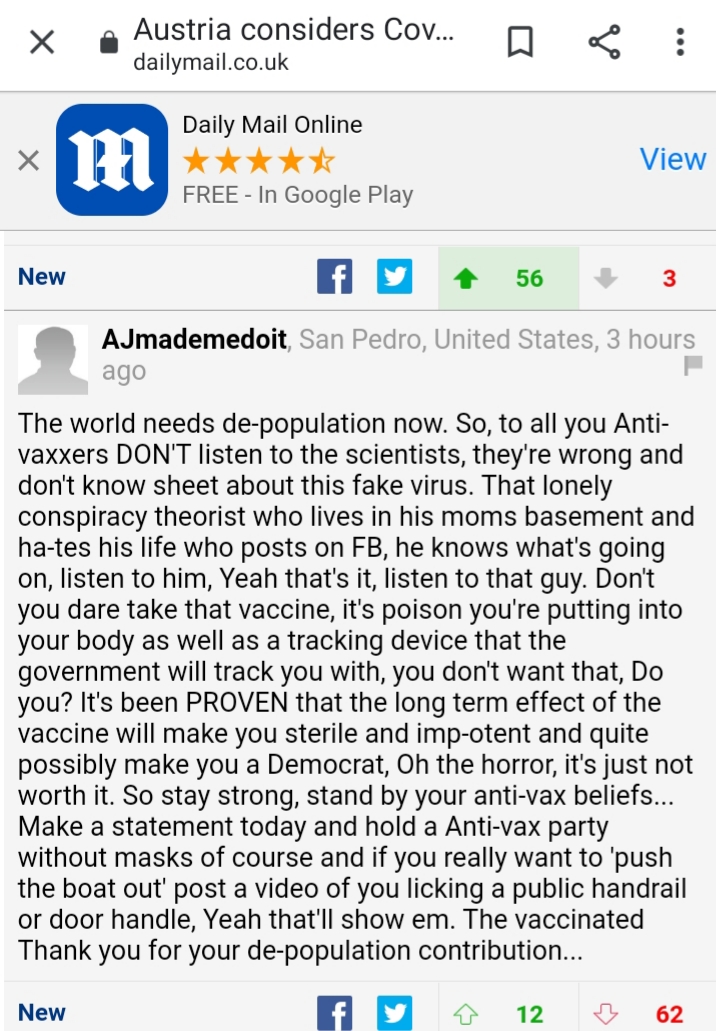Bookmark this Daily Mail page
Screen dimensions: 716x1031
pyautogui.click(x=521, y=42)
